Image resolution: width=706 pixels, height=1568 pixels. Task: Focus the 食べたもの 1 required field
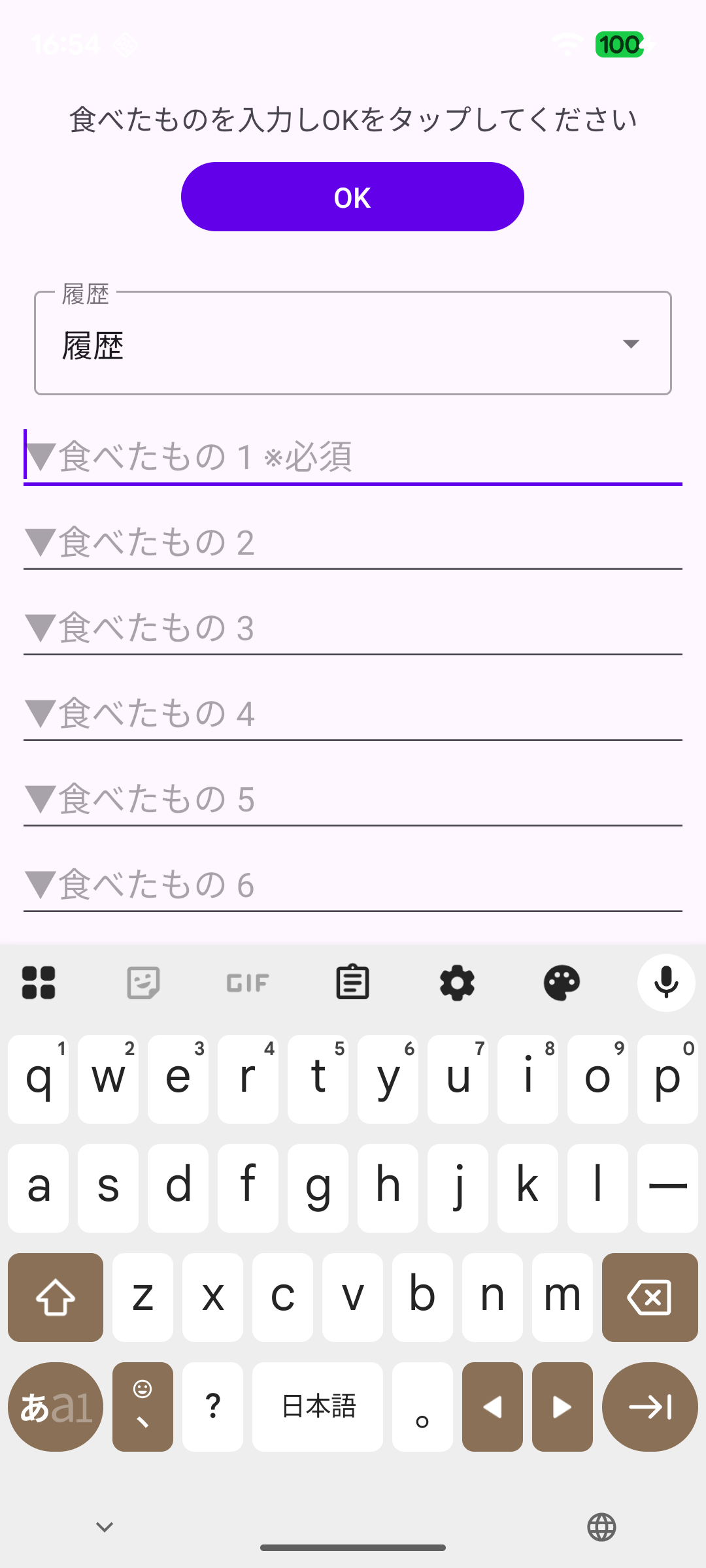coord(352,457)
